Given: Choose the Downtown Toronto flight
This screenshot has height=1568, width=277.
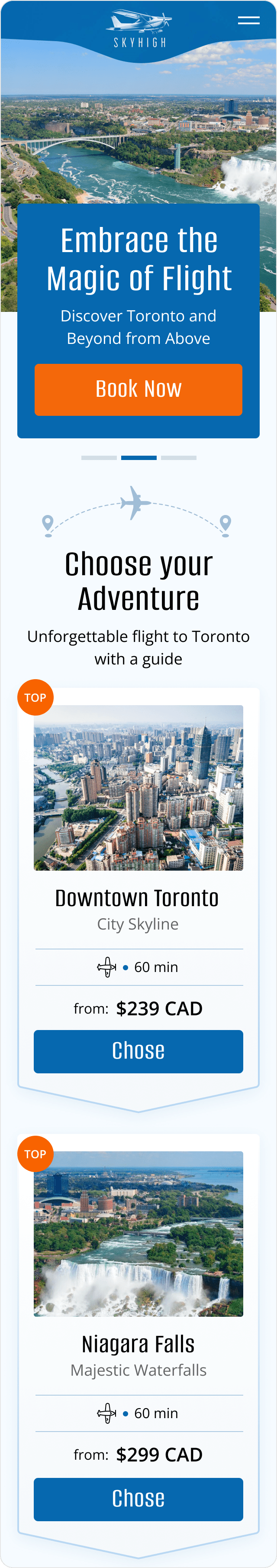Looking at the screenshot, I should [138, 1051].
